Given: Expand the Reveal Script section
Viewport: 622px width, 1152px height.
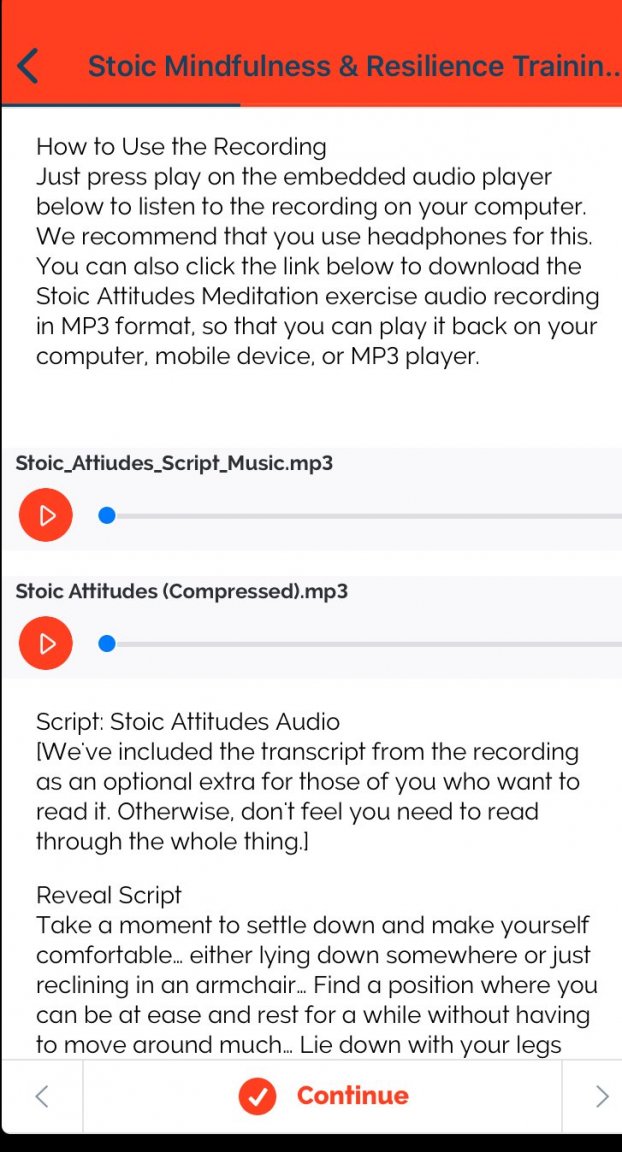Looking at the screenshot, I should point(109,894).
